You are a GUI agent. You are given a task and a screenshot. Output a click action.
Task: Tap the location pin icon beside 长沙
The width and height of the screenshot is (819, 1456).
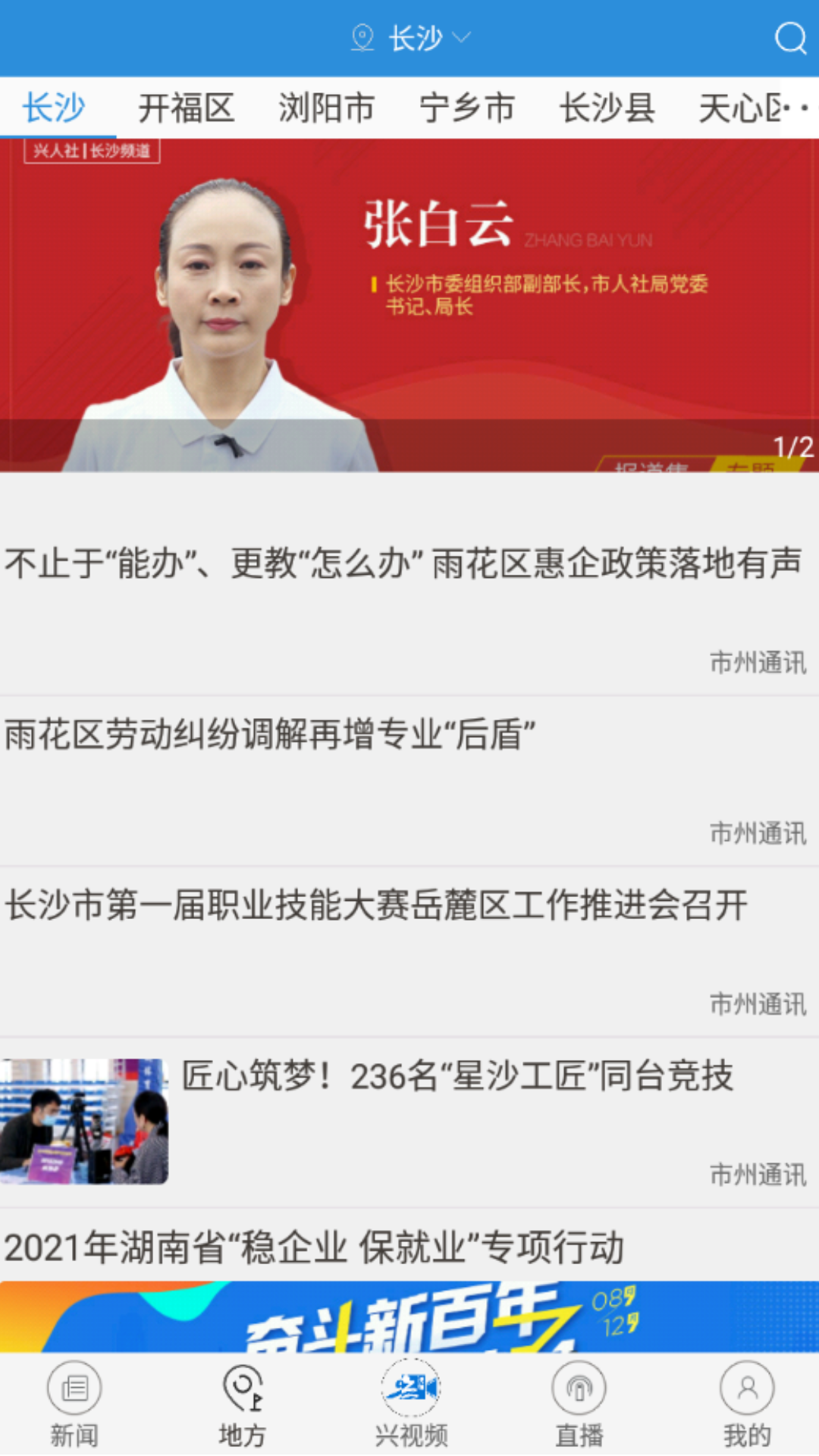click(362, 37)
